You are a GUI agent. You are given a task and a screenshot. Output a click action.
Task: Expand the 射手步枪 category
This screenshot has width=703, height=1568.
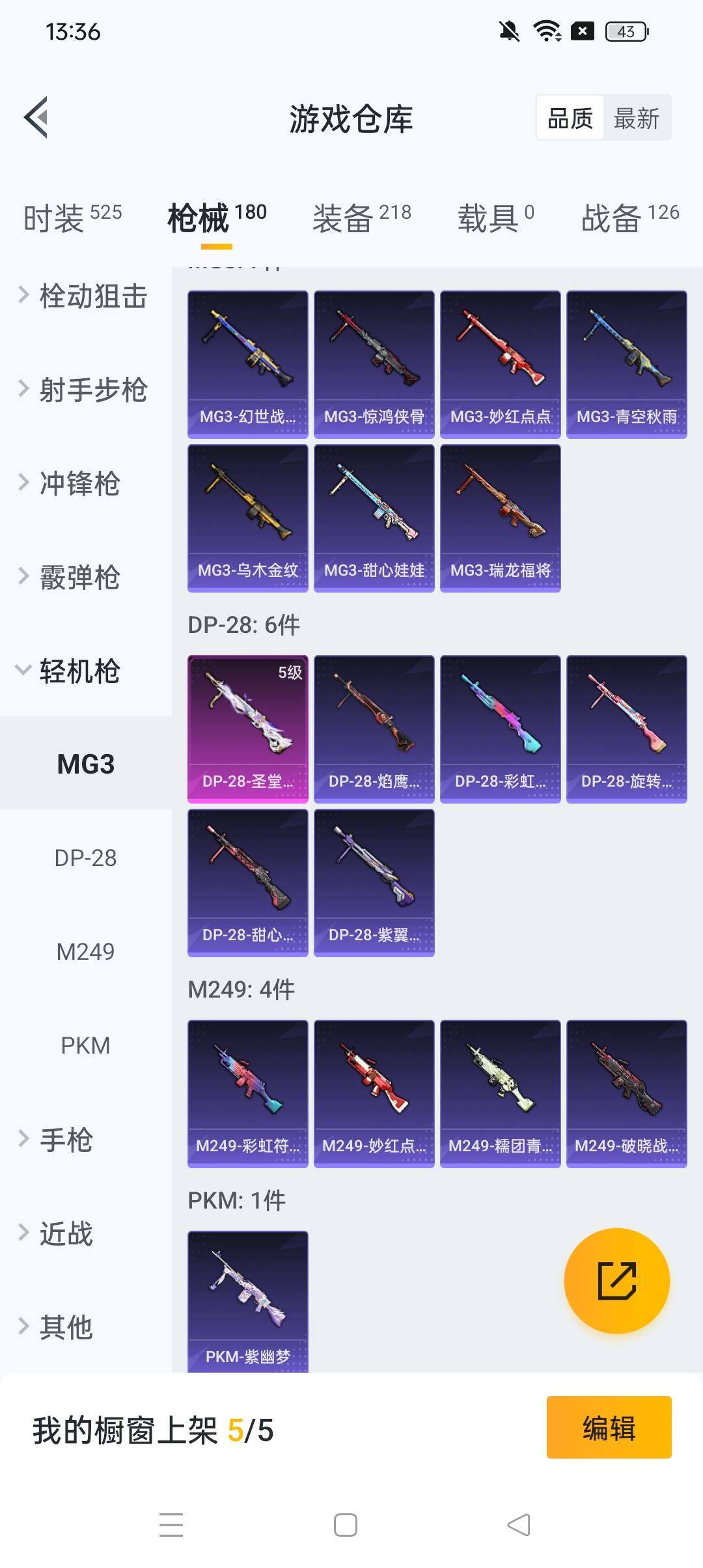pos(85,390)
